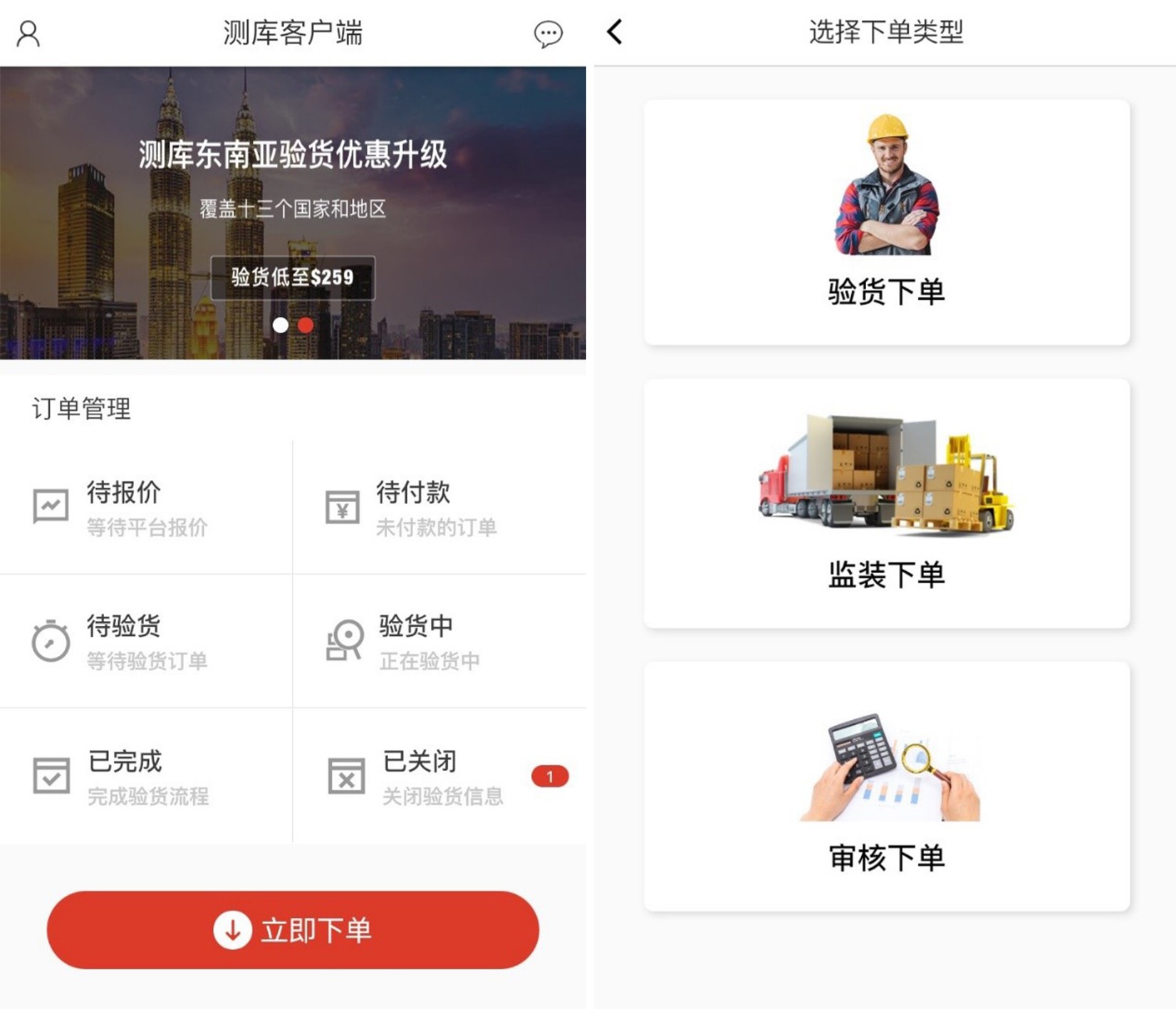Choose the 审核下单 card
The width and height of the screenshot is (1176, 1009).
click(x=886, y=786)
